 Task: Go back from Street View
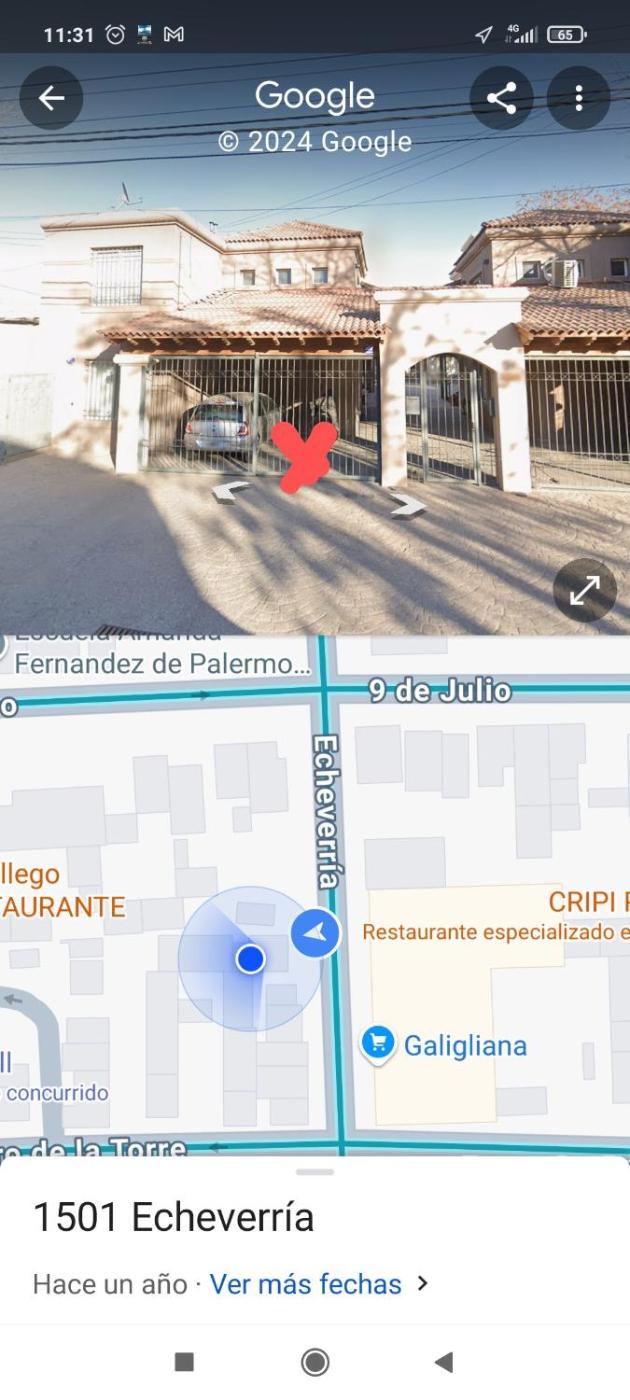tap(51, 98)
